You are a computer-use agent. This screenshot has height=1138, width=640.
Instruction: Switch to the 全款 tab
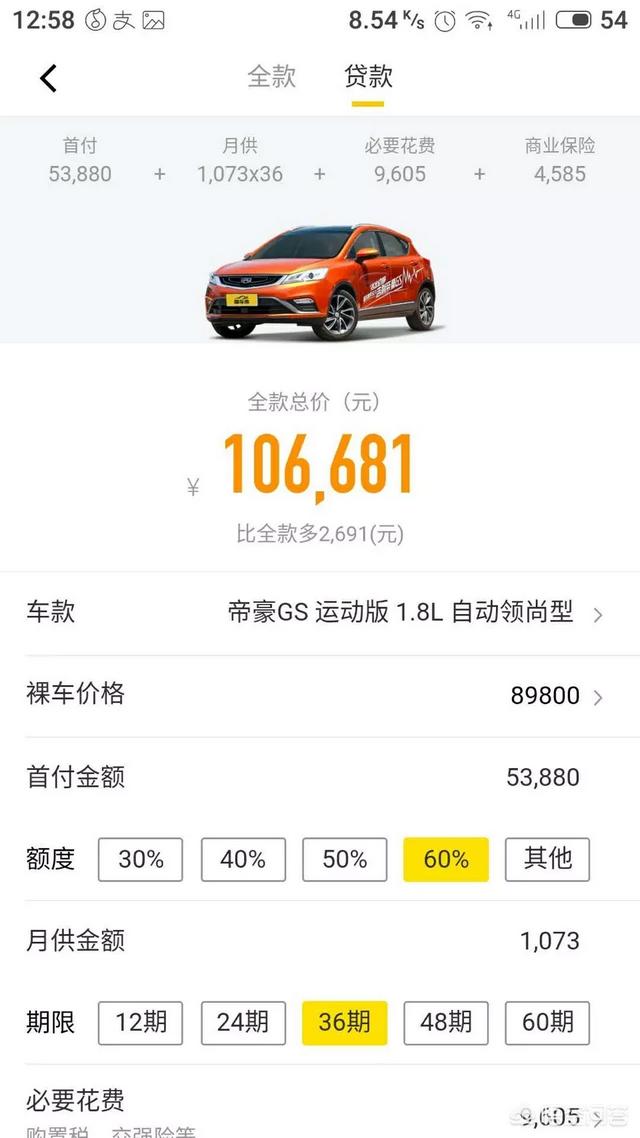pos(272,77)
